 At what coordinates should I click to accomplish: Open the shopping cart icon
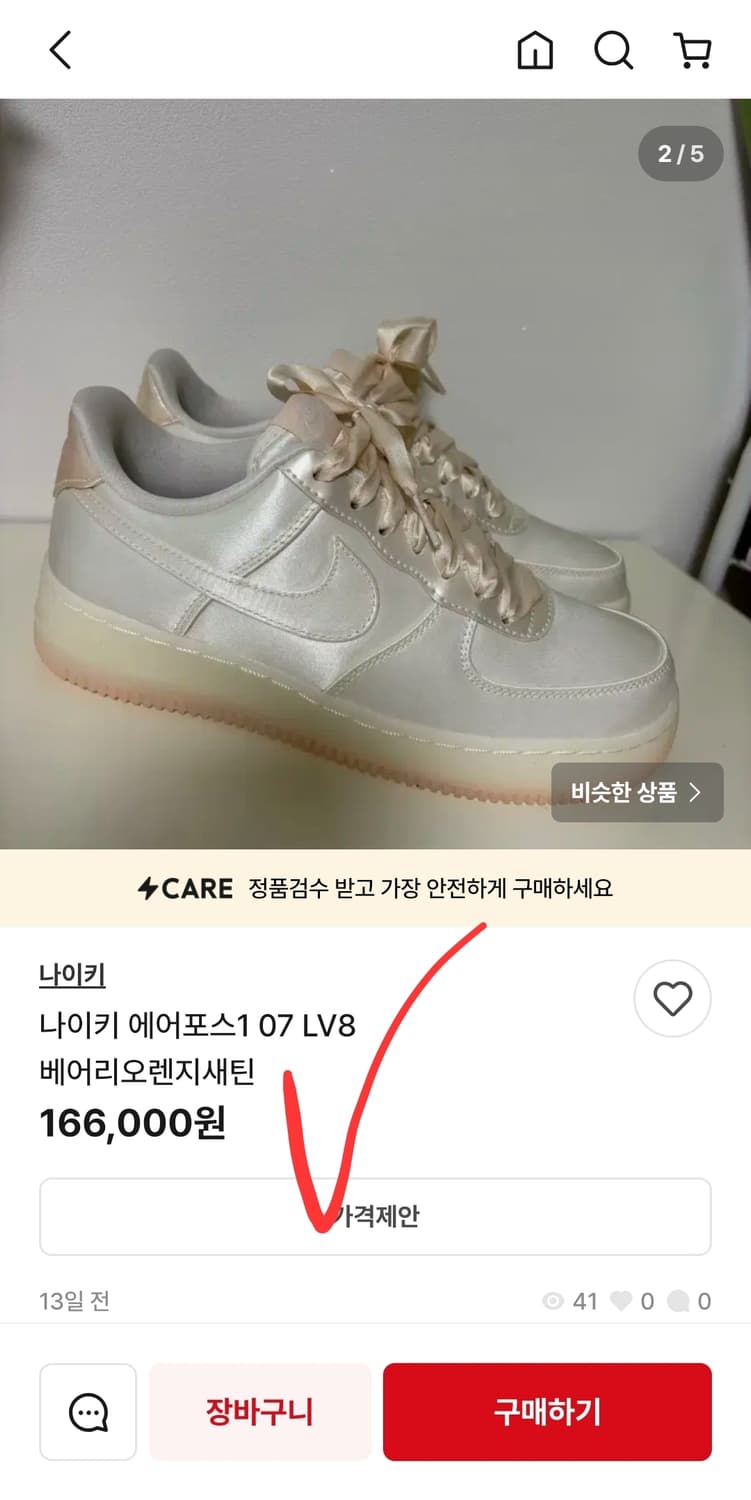693,49
